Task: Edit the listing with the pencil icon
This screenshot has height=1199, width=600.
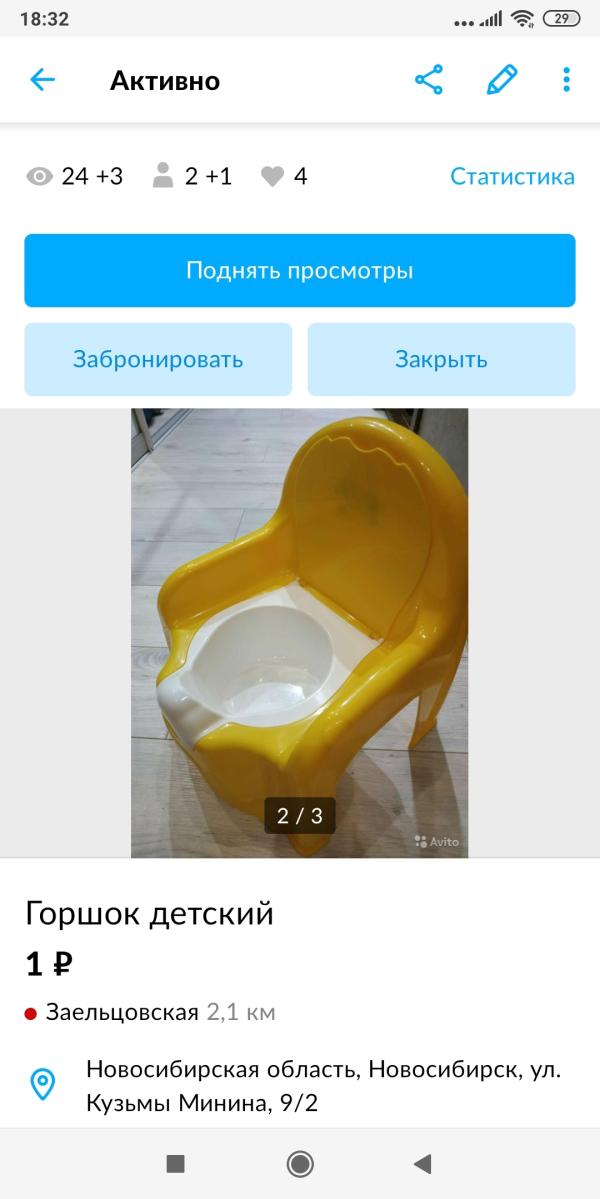Action: click(501, 80)
